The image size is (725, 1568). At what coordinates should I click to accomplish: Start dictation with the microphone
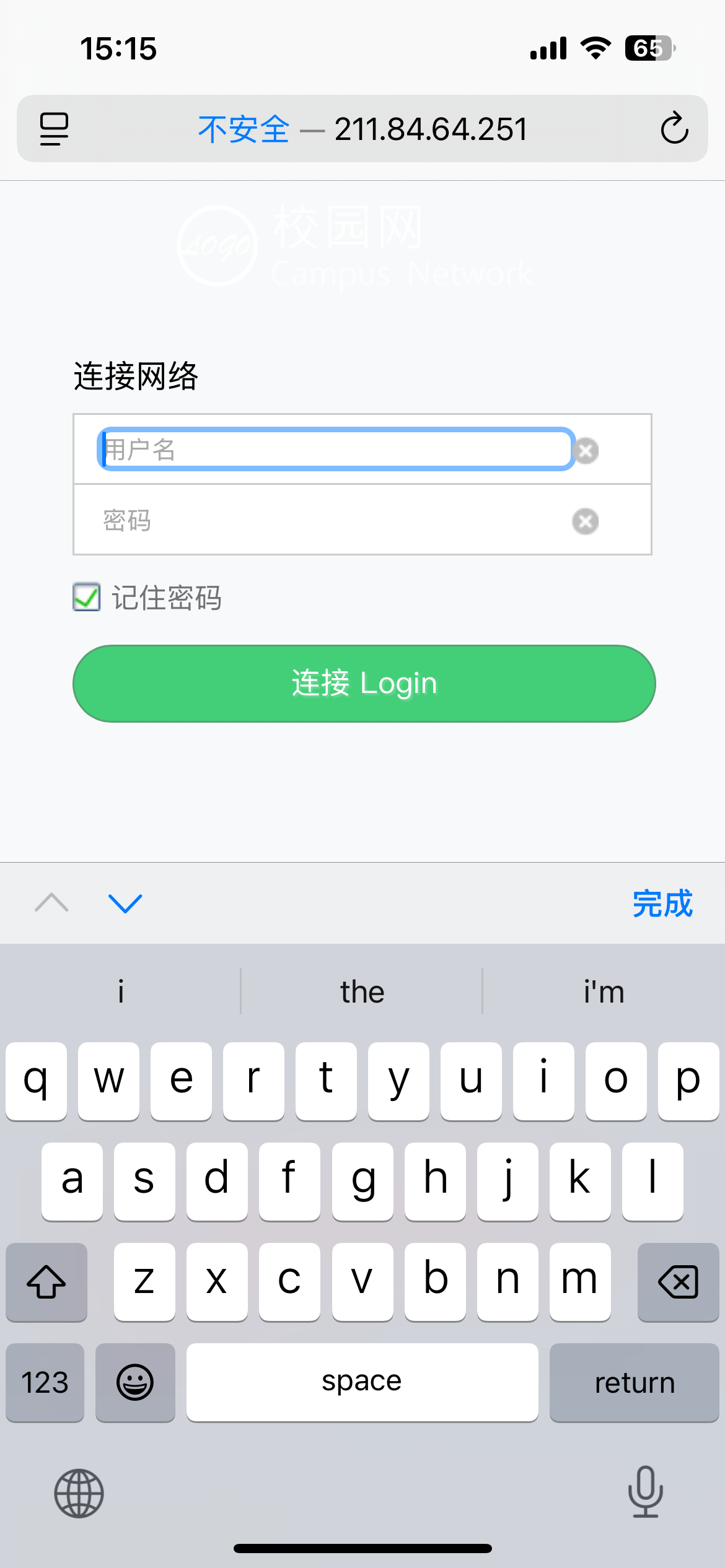(x=646, y=1492)
